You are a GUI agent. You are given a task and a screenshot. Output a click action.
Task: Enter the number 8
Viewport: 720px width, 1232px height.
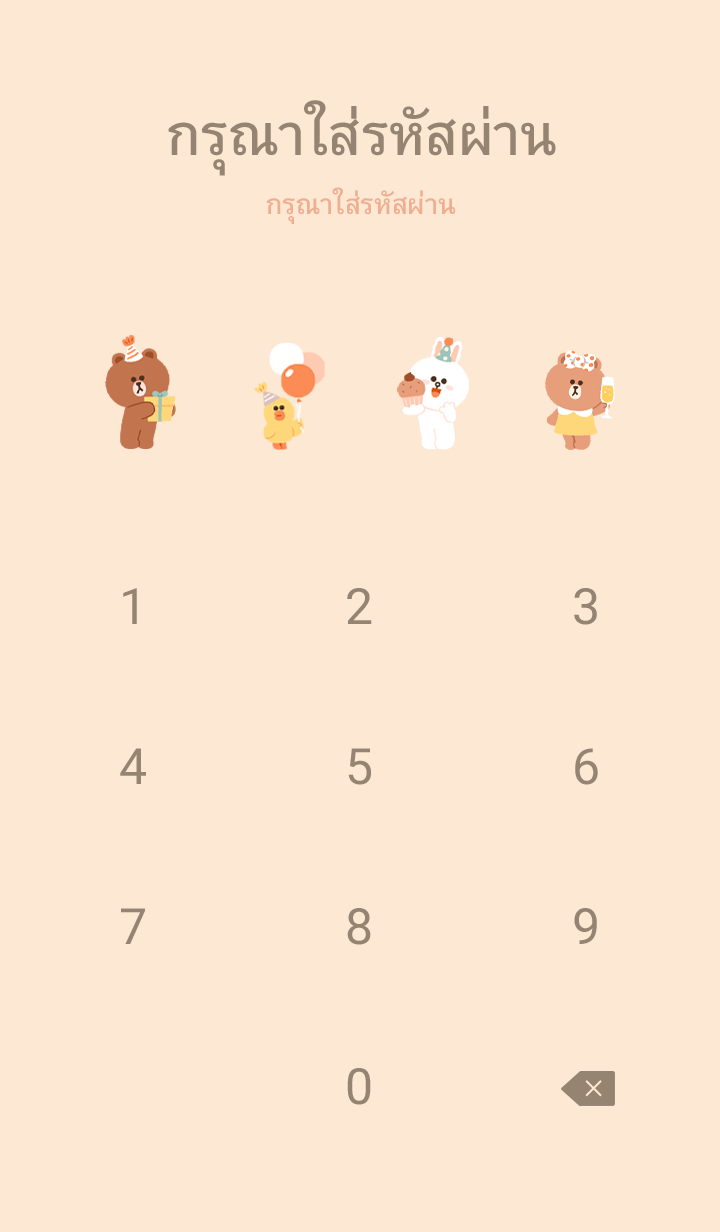click(x=359, y=927)
